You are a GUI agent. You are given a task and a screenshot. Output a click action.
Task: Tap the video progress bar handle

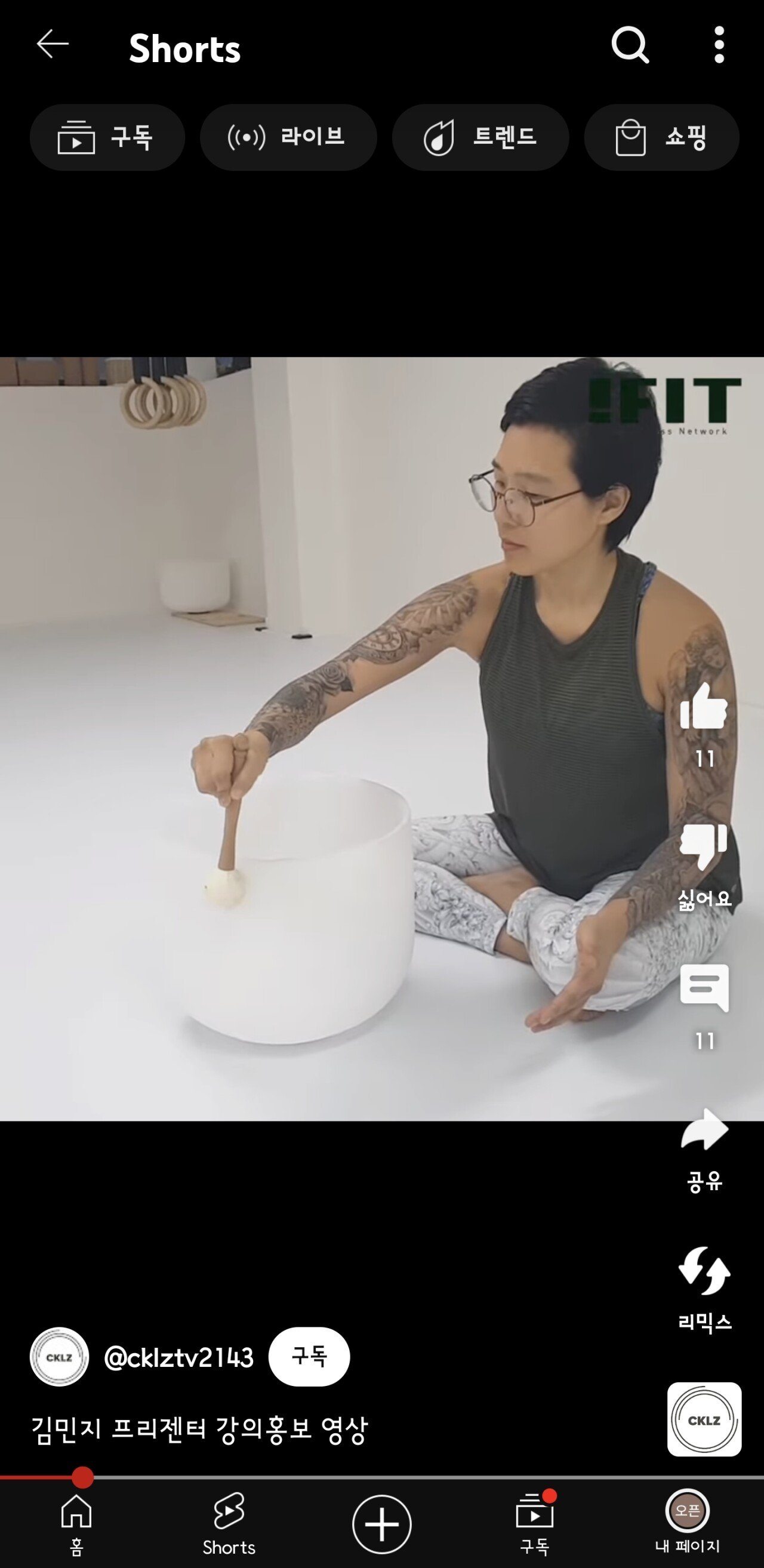(x=83, y=1477)
